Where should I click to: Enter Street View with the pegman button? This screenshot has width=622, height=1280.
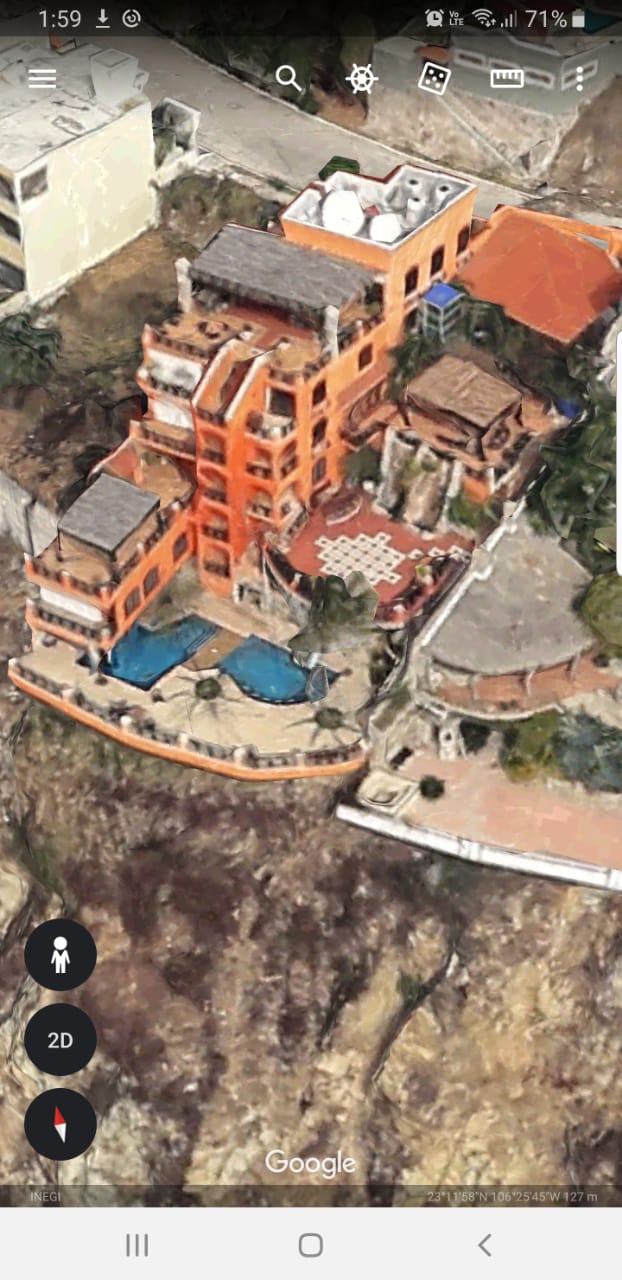click(x=61, y=955)
